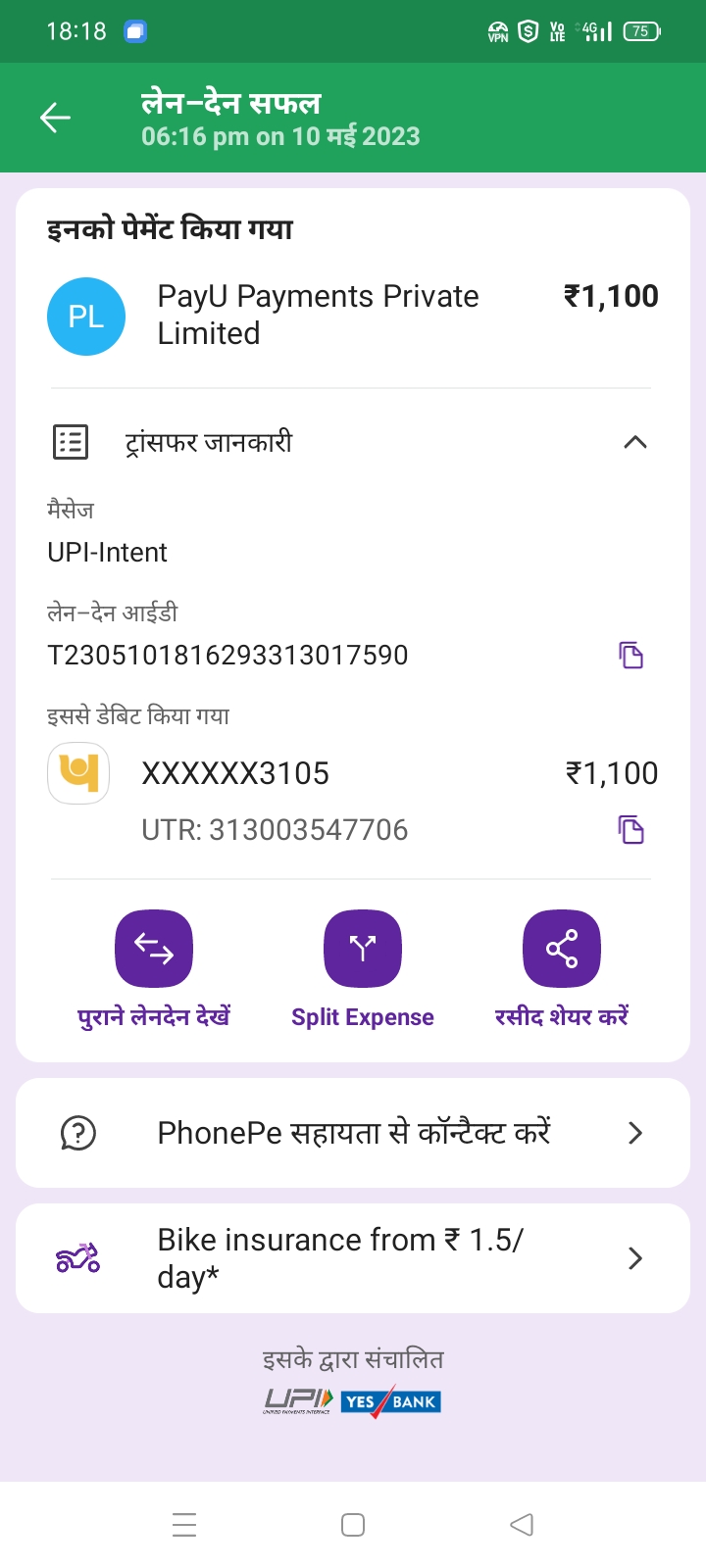Open पुराने लेनदेन देखें
This screenshot has width=706, height=1568.
click(154, 950)
